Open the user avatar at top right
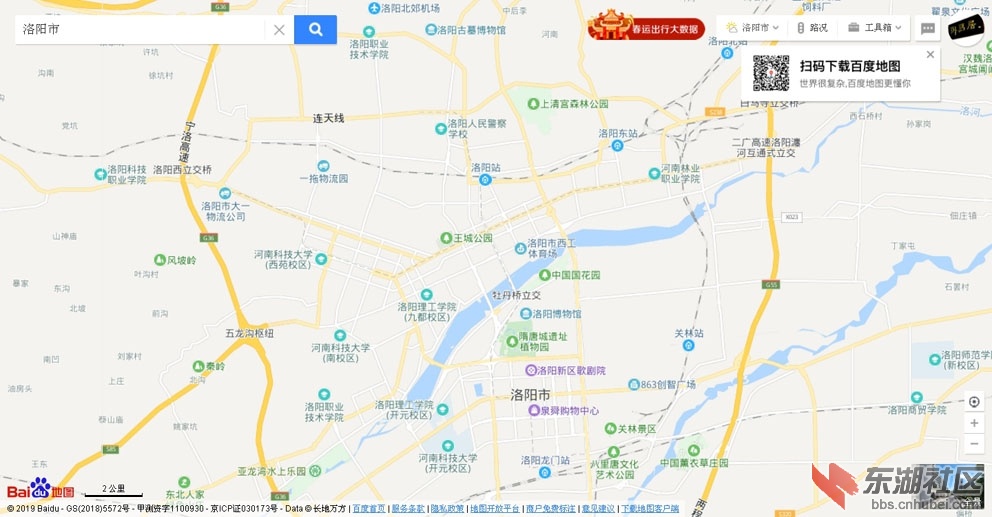The height and width of the screenshot is (517, 992). pyautogui.click(x=966, y=27)
